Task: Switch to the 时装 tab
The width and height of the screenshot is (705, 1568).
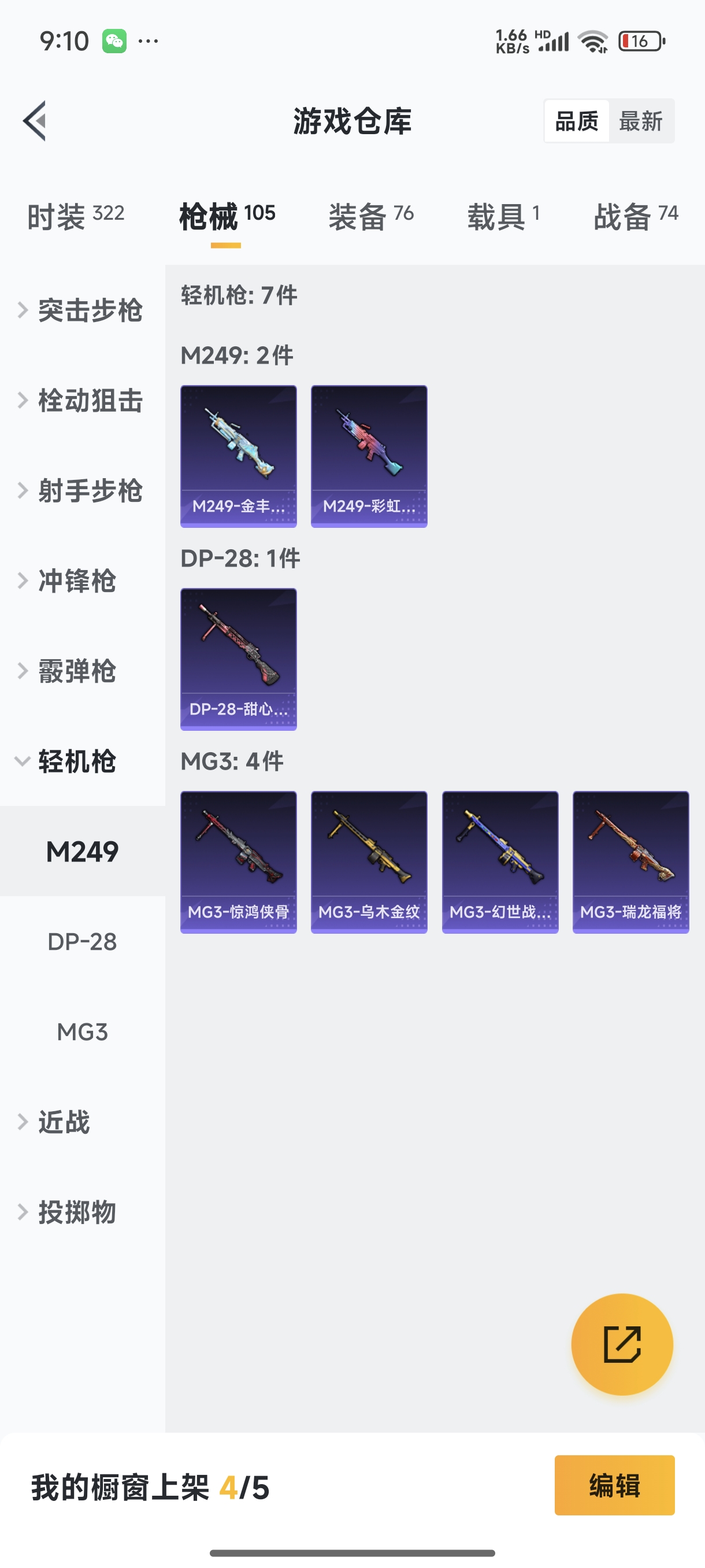Action: point(76,217)
